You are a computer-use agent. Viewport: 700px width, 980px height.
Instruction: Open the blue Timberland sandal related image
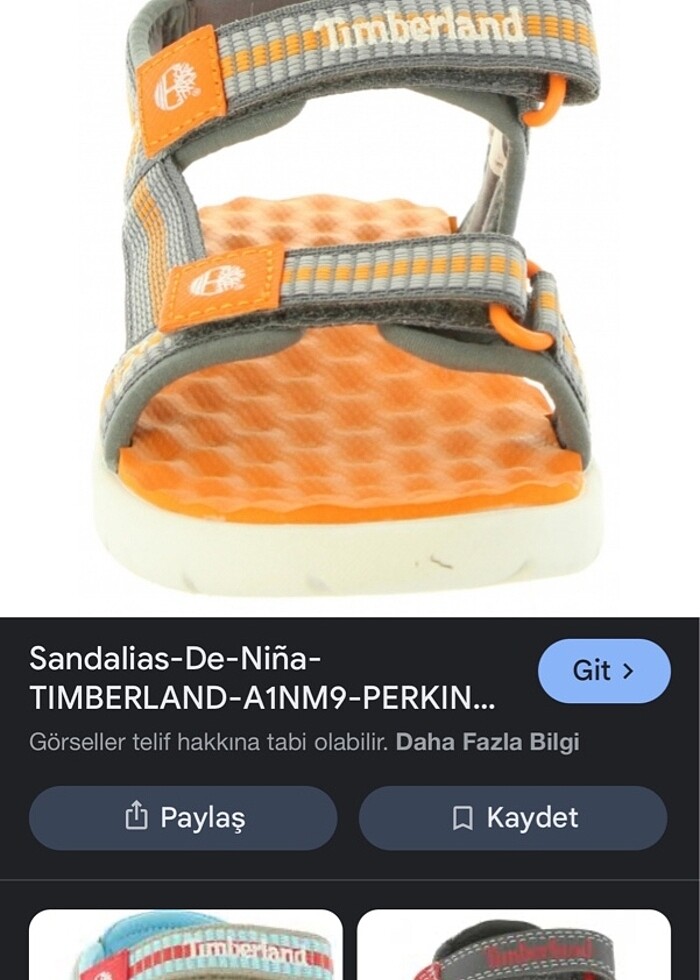(x=186, y=946)
